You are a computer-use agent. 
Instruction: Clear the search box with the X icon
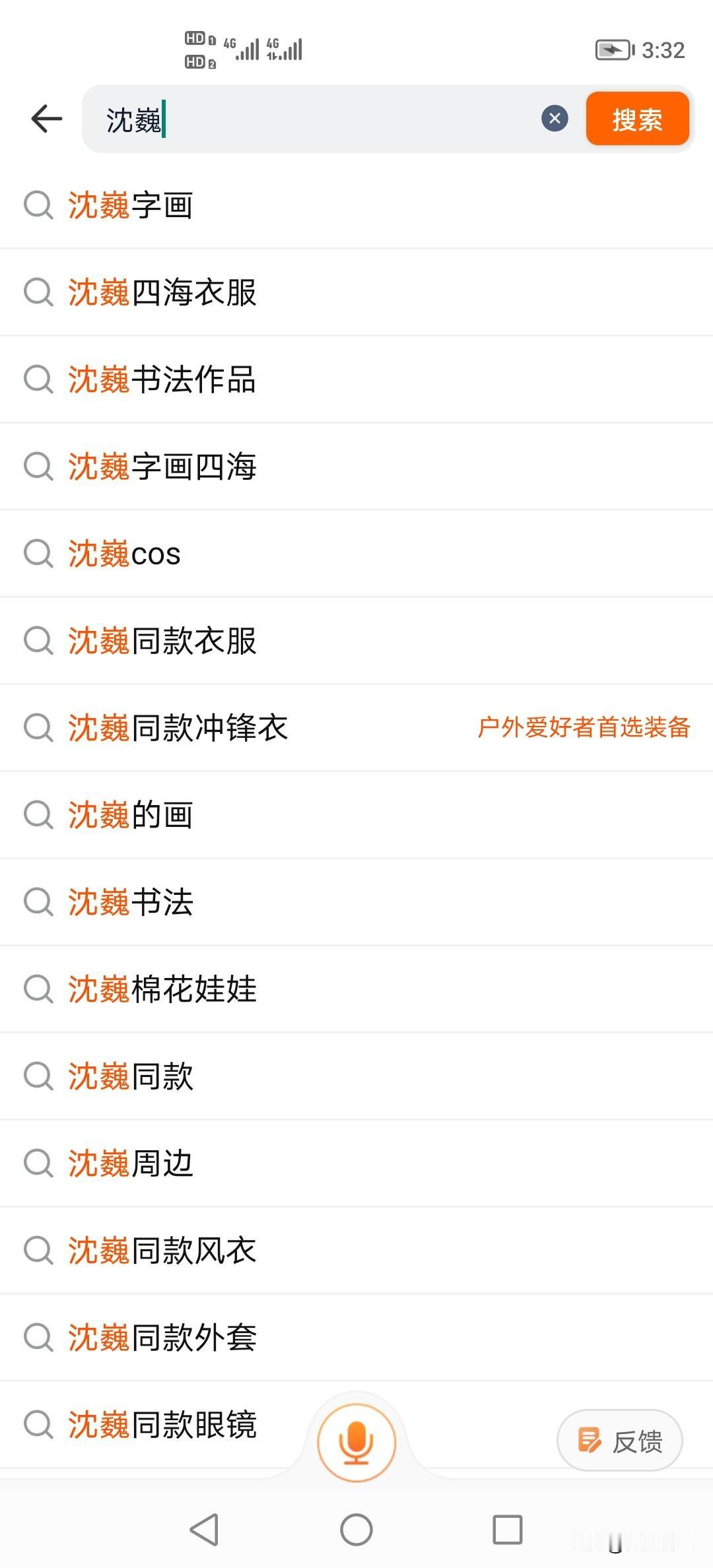coord(555,119)
